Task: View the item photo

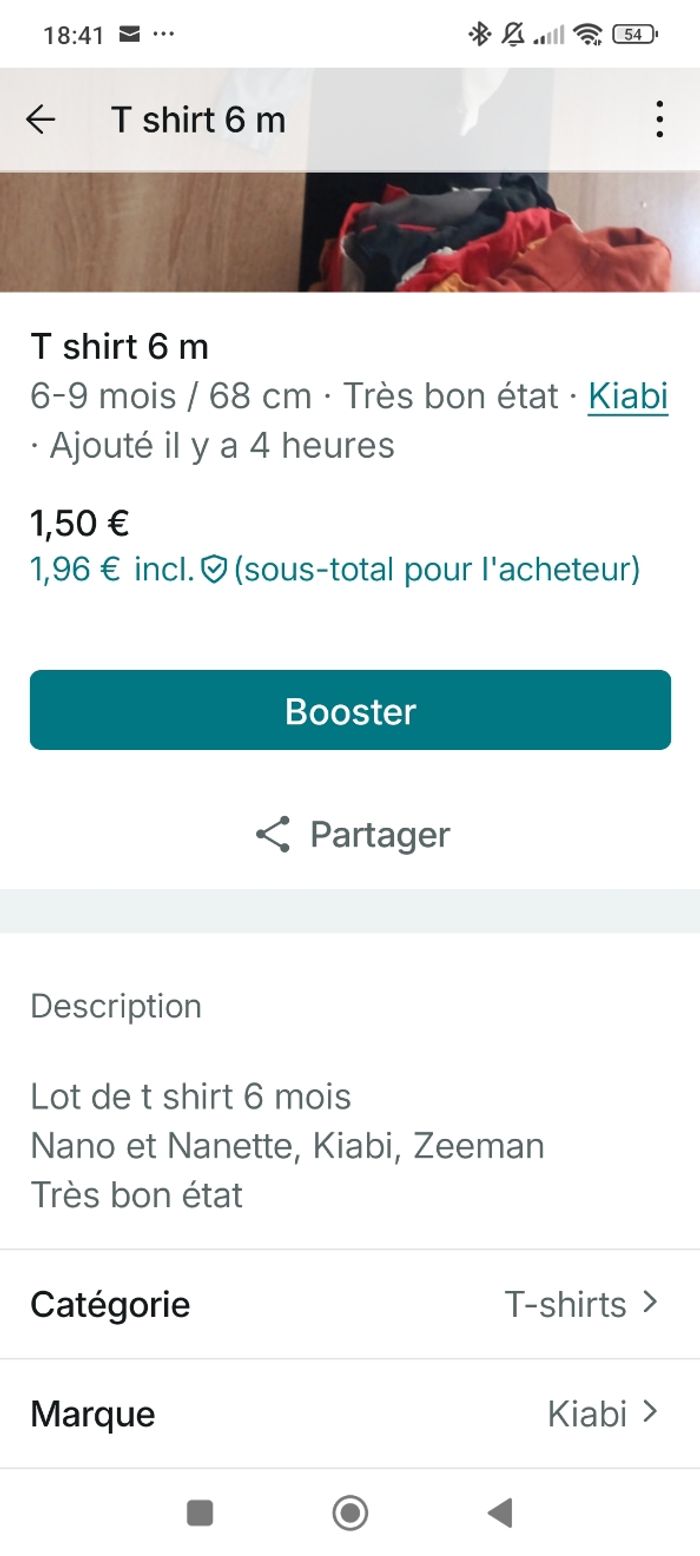Action: pyautogui.click(x=350, y=232)
